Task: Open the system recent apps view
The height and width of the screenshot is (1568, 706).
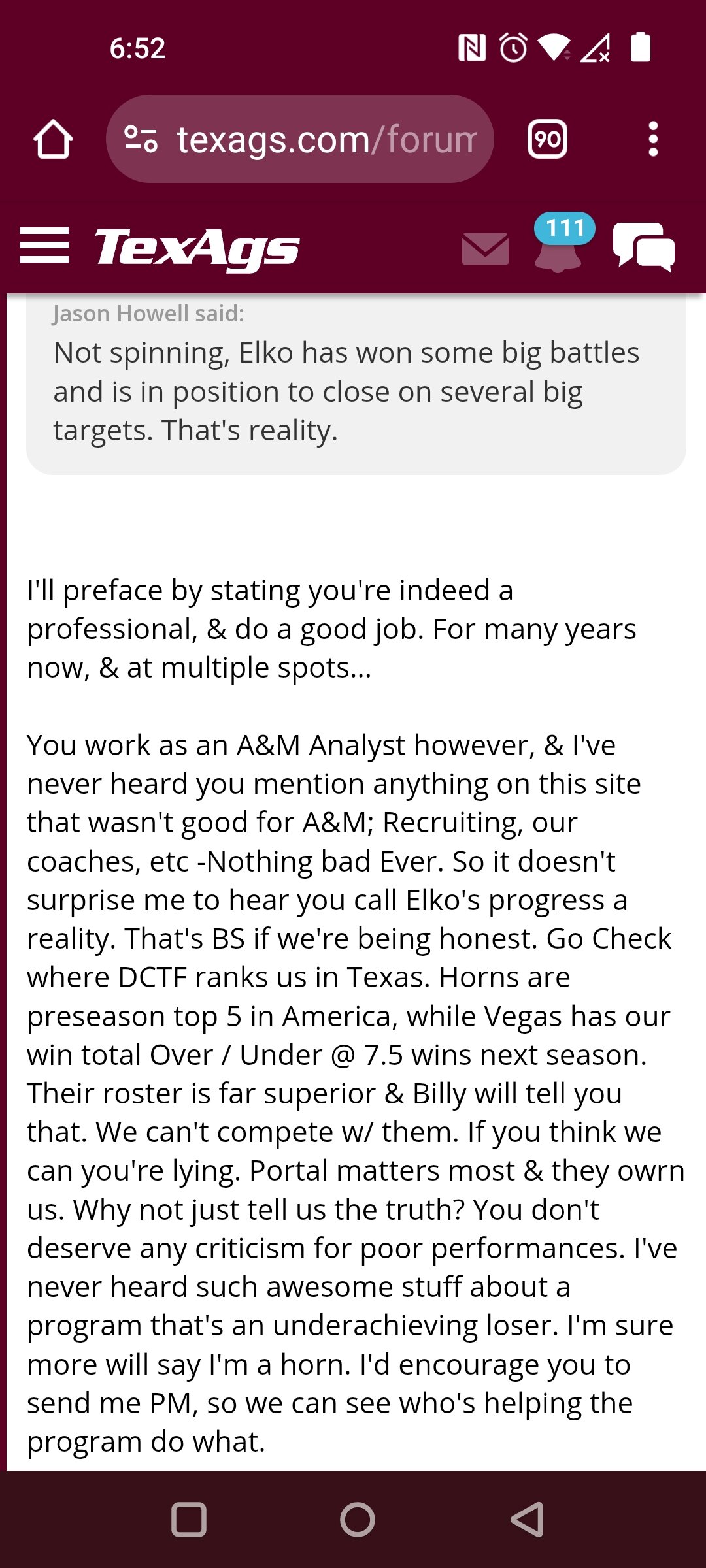Action: [189, 1520]
